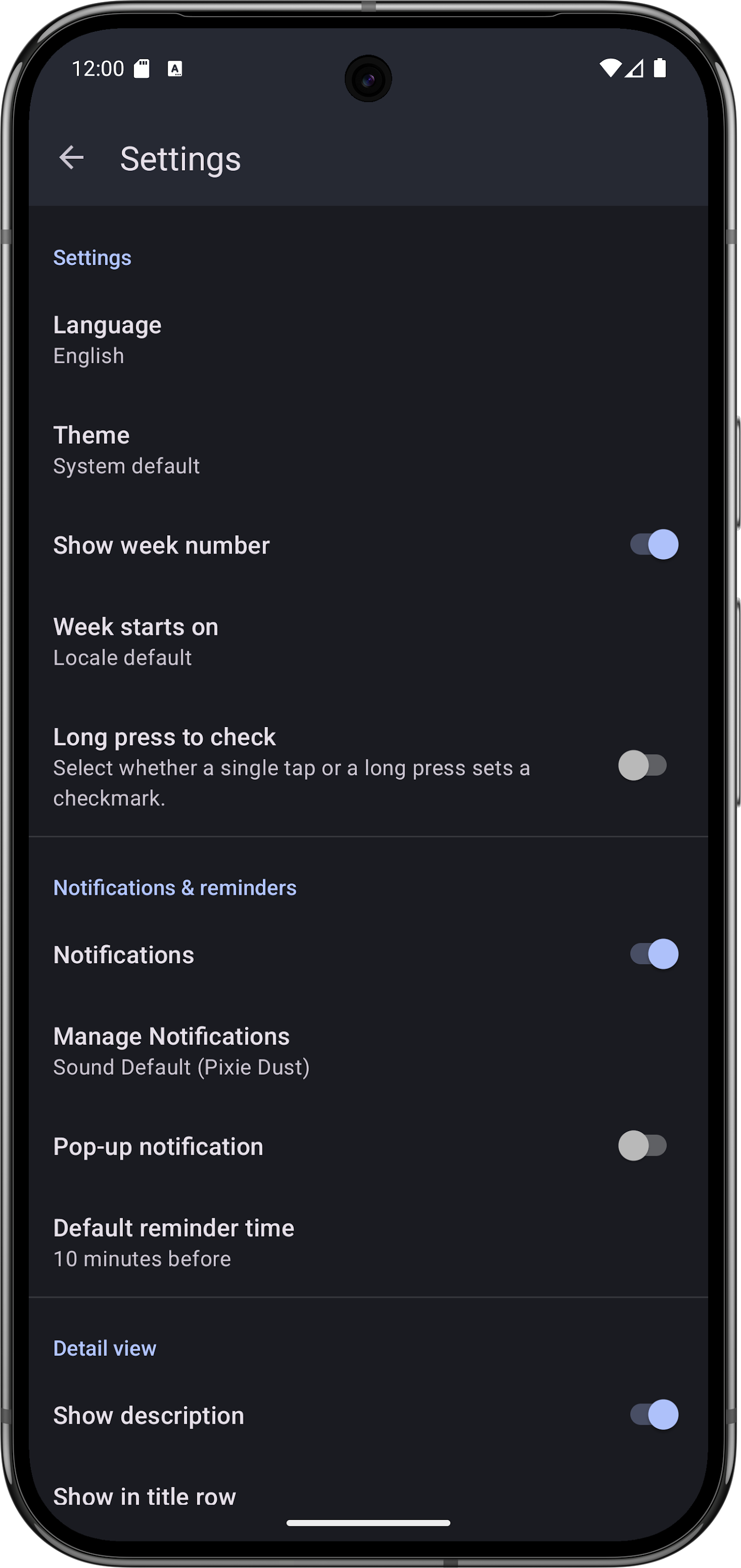Viewport: 741px width, 1568px height.
Task: Enable Pop-up notification
Action: [642, 1146]
